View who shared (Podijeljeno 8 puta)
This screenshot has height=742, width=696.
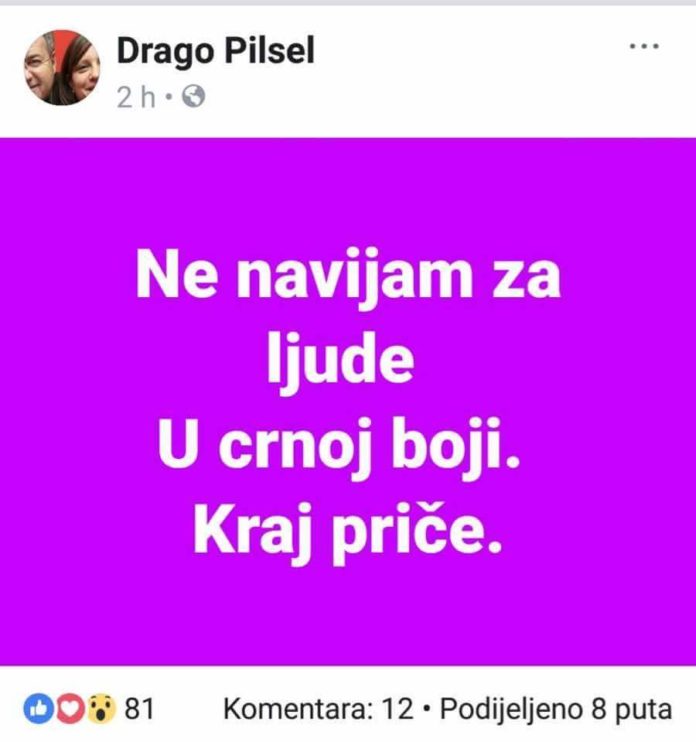[x=555, y=710]
